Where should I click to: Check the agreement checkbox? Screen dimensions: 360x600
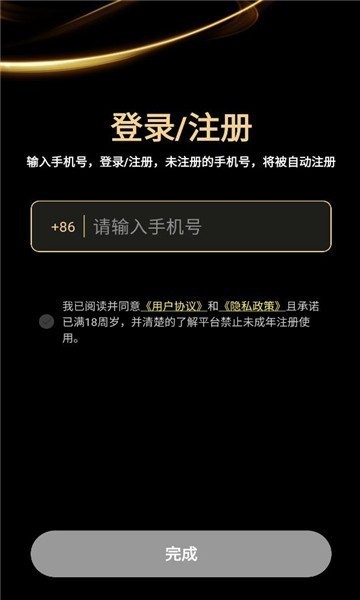[x=47, y=322]
